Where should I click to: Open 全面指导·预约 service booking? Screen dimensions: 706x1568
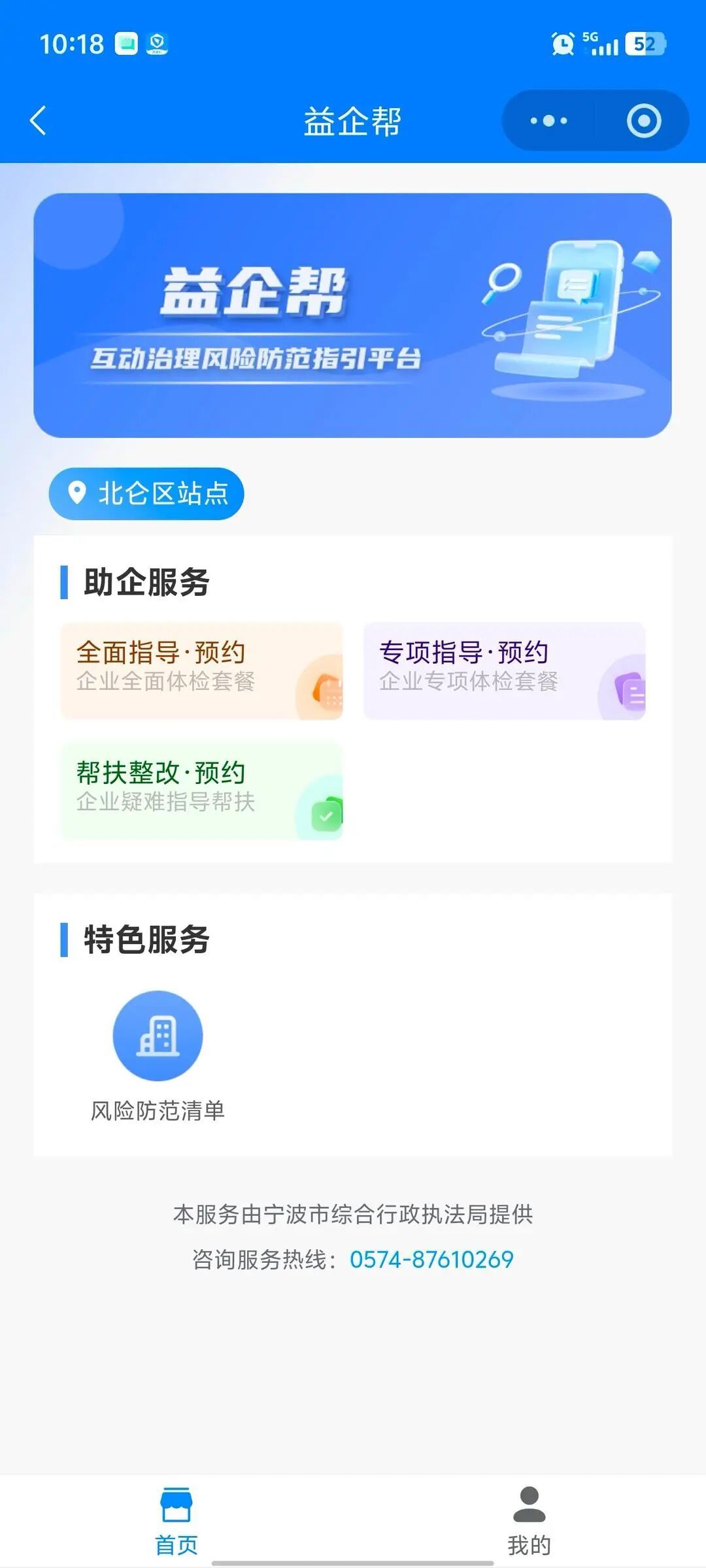[x=201, y=671]
